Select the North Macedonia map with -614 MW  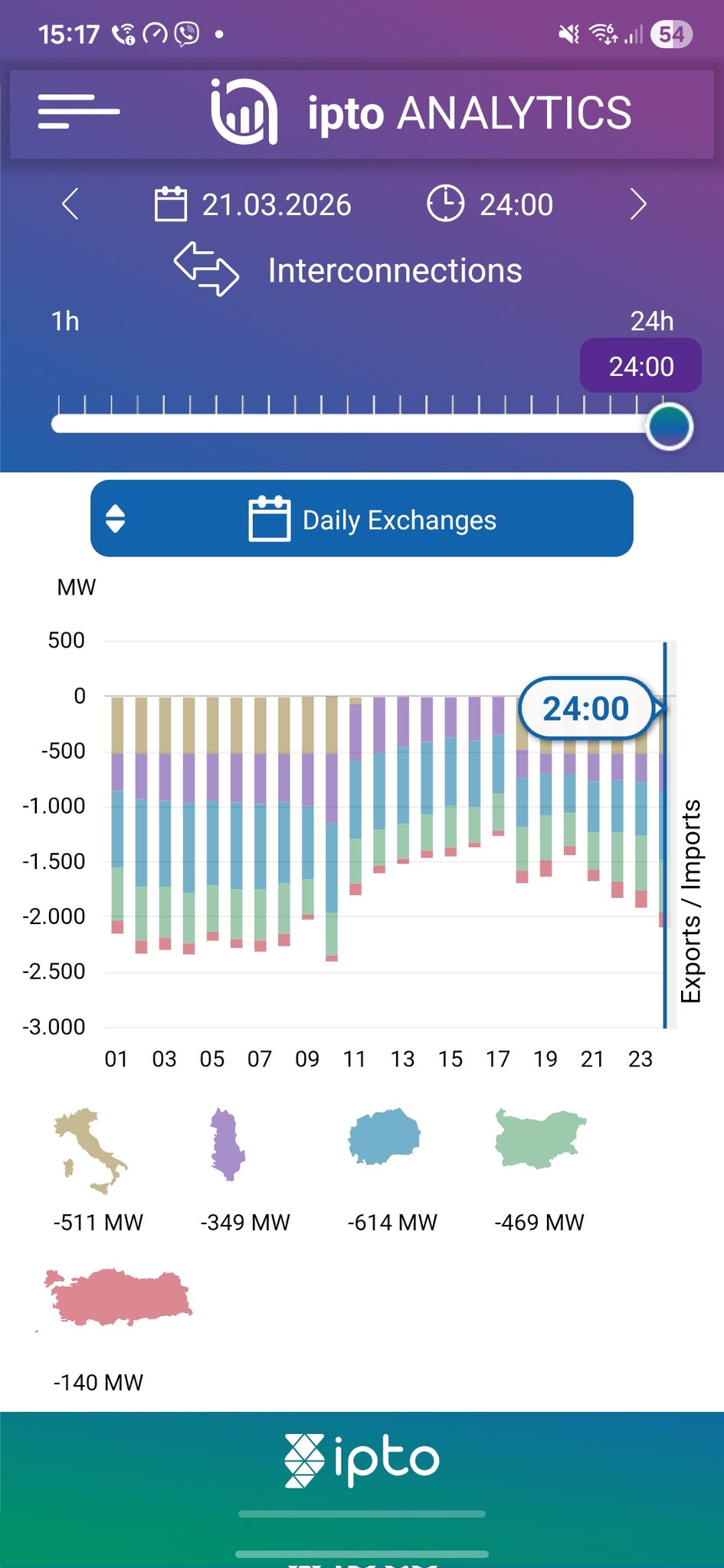(385, 1137)
